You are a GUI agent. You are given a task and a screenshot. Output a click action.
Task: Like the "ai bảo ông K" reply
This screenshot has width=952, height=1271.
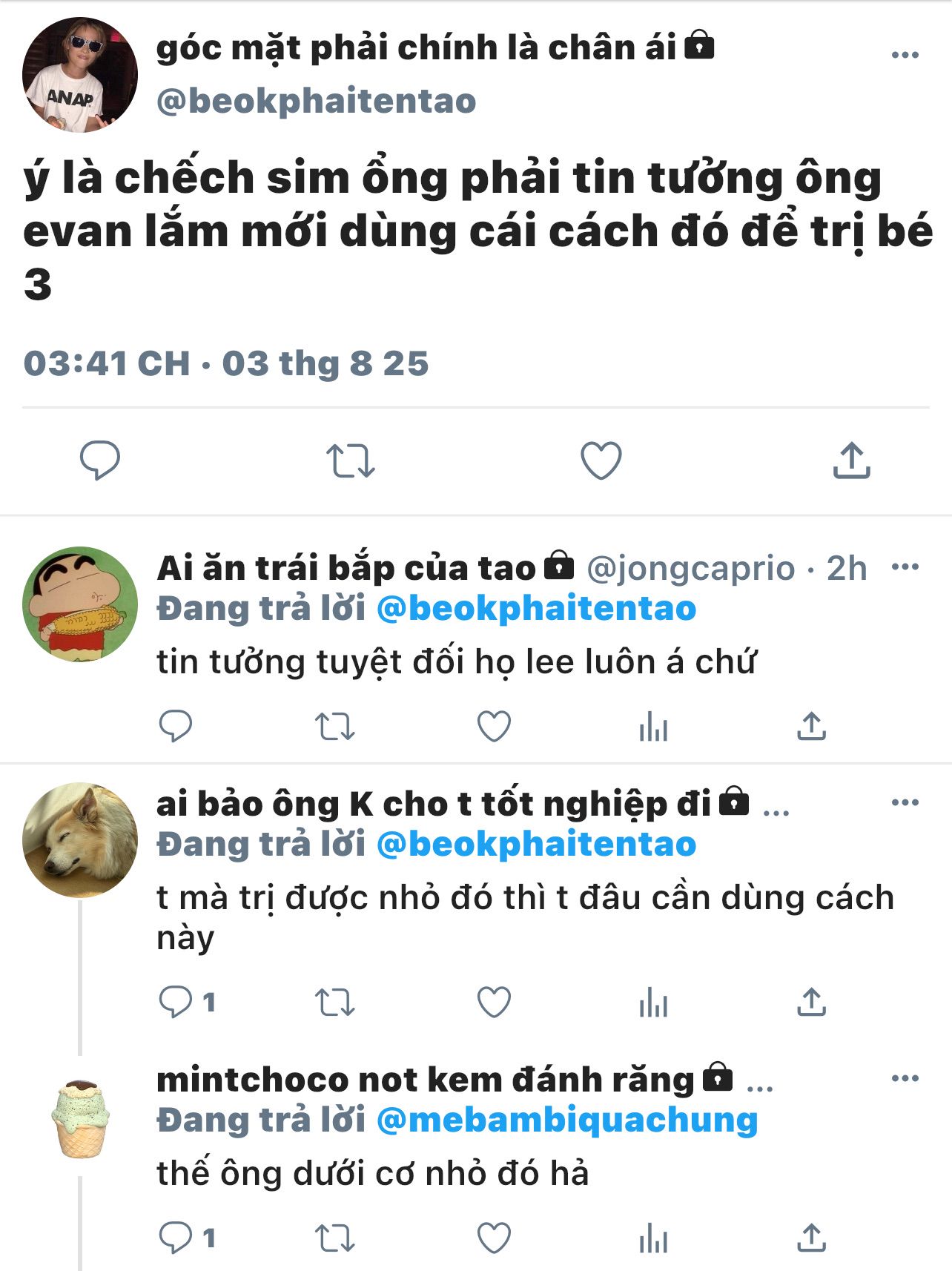click(x=494, y=1002)
